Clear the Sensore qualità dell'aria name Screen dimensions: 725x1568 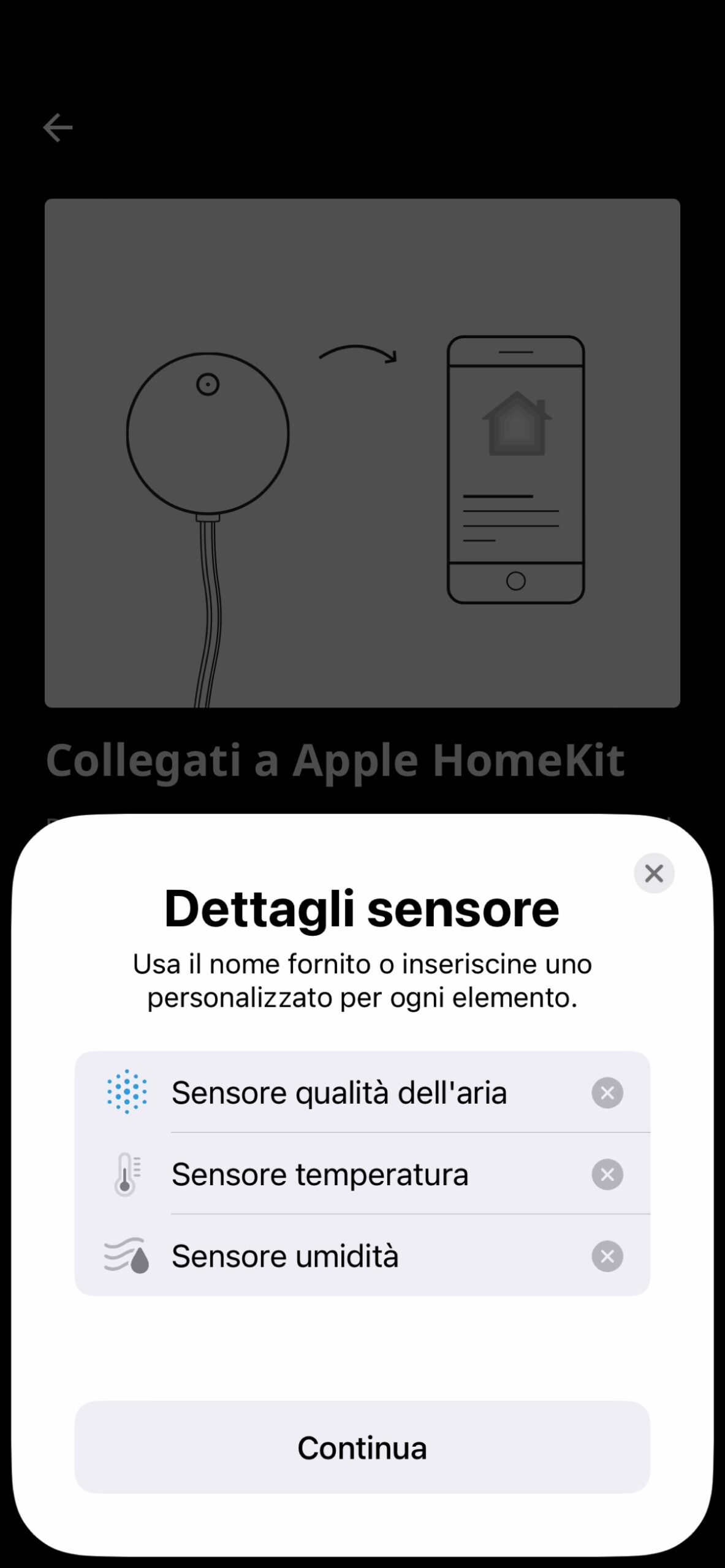tap(607, 1092)
